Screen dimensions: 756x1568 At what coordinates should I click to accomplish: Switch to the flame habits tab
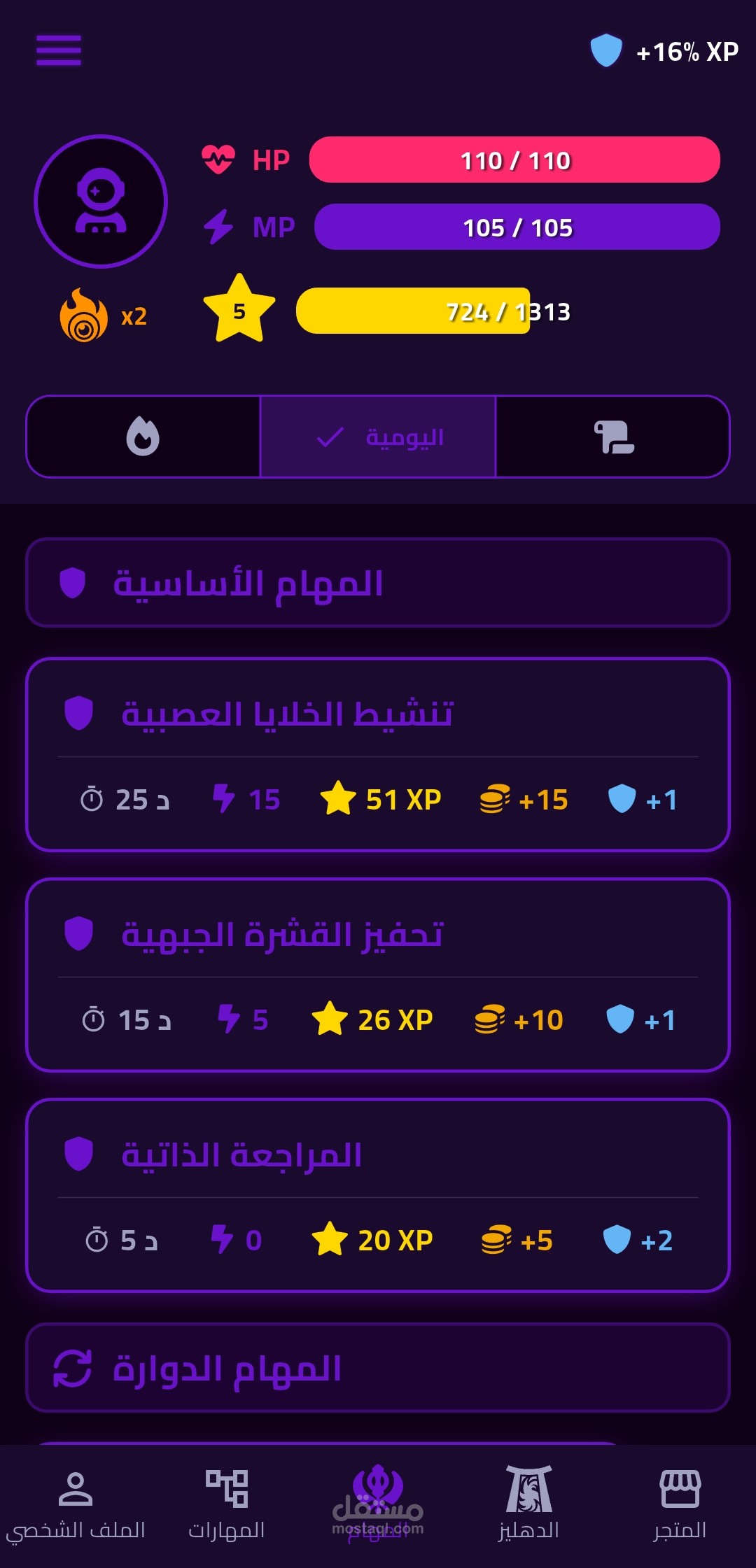pos(143,437)
